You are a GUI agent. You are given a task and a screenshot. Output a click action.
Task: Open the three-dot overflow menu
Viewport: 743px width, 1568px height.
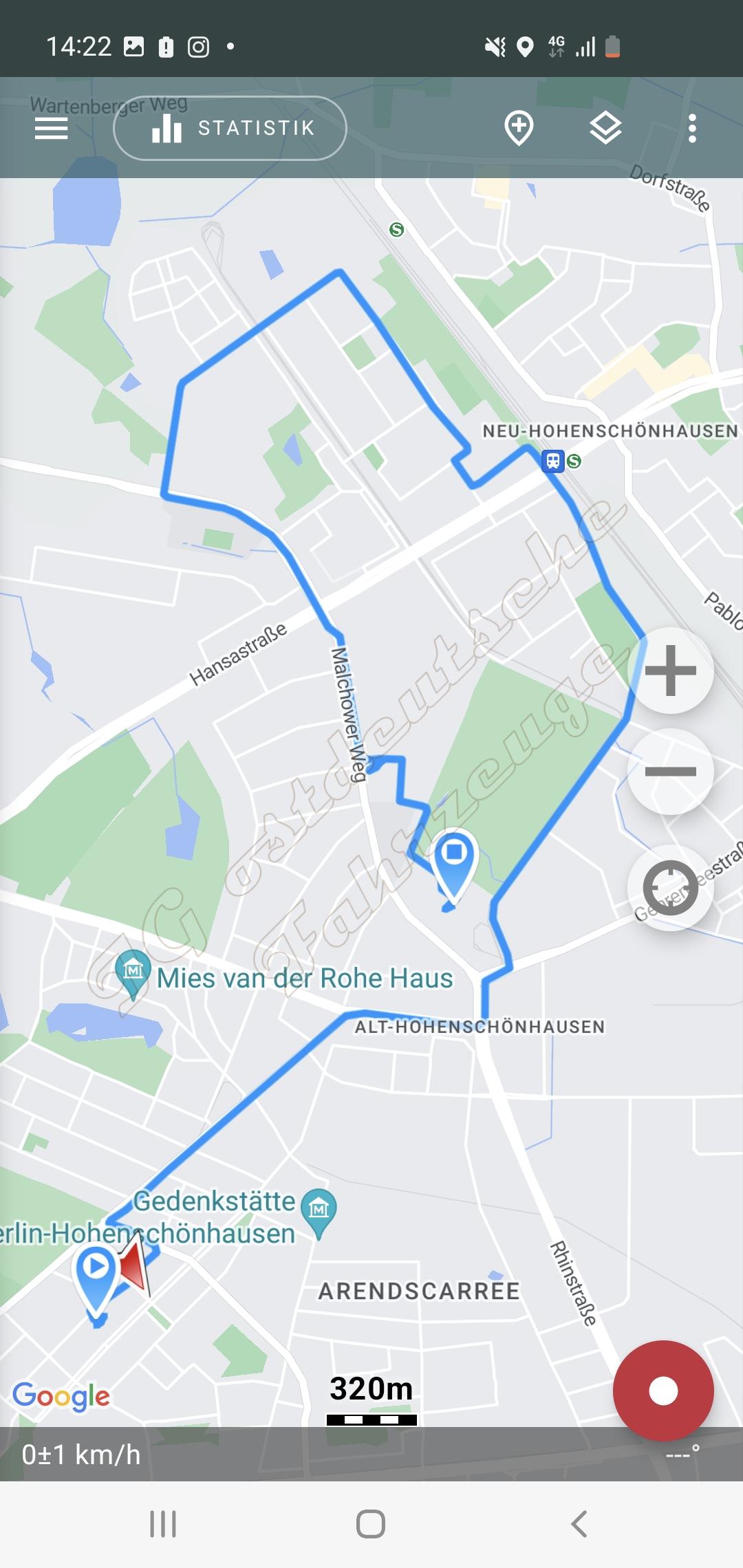point(692,128)
